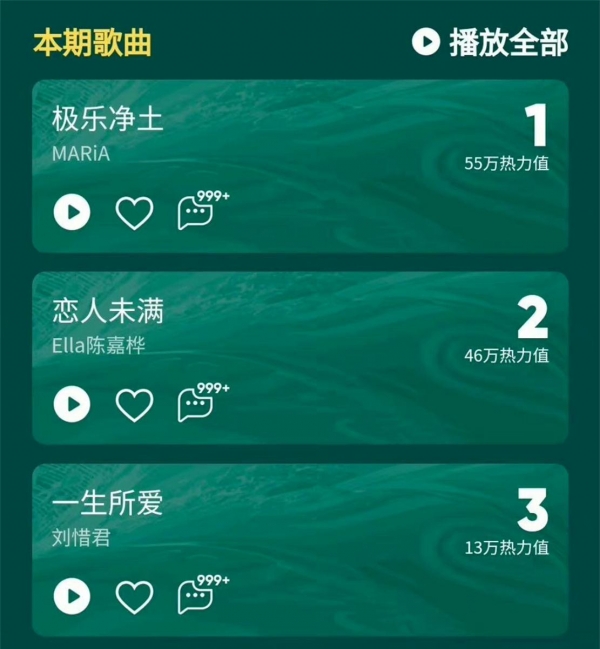The width and height of the screenshot is (600, 649).
Task: Open comments for 恋人未满
Action: (197, 404)
